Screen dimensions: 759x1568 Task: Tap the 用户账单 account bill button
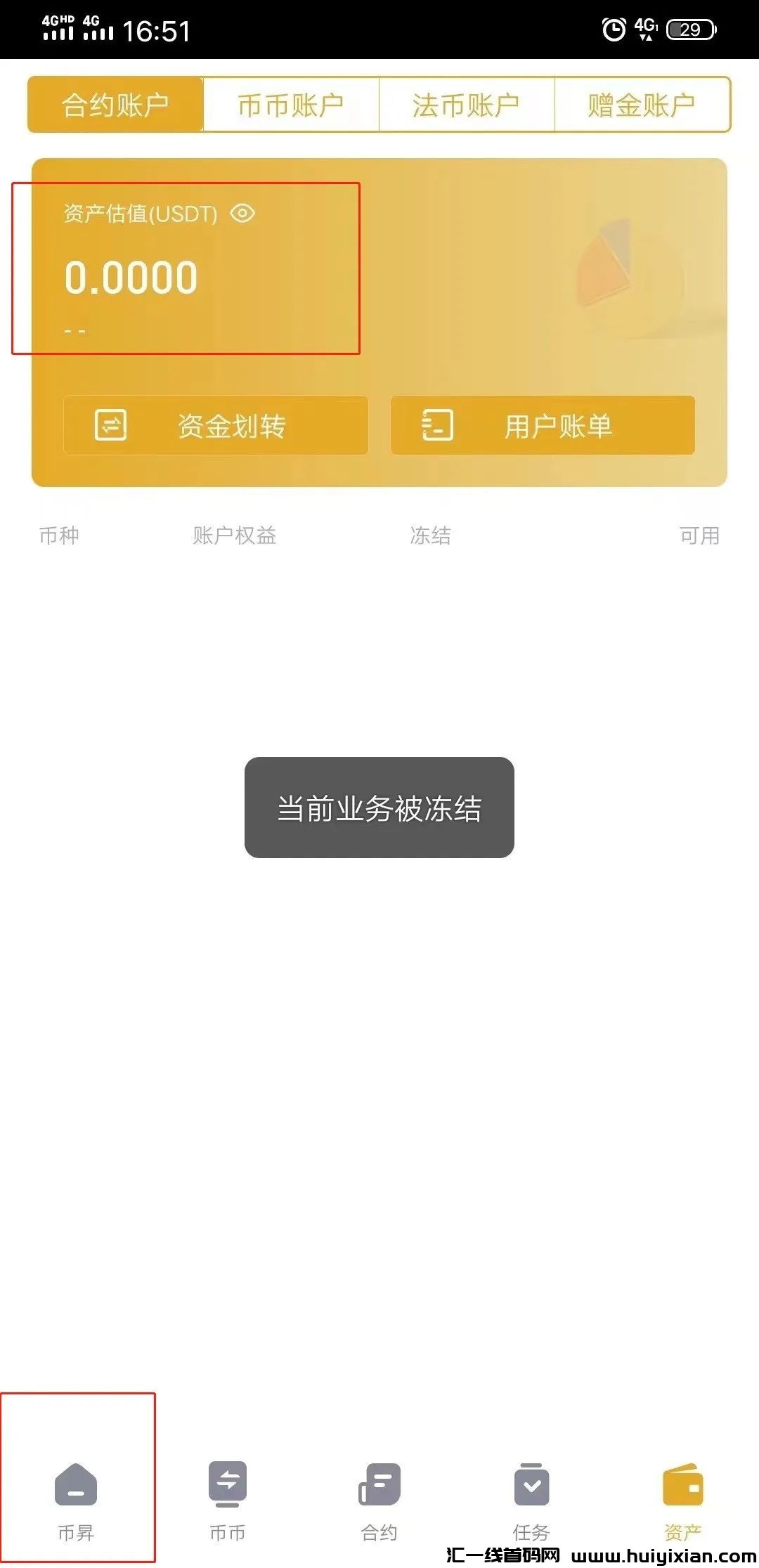pyautogui.click(x=543, y=425)
